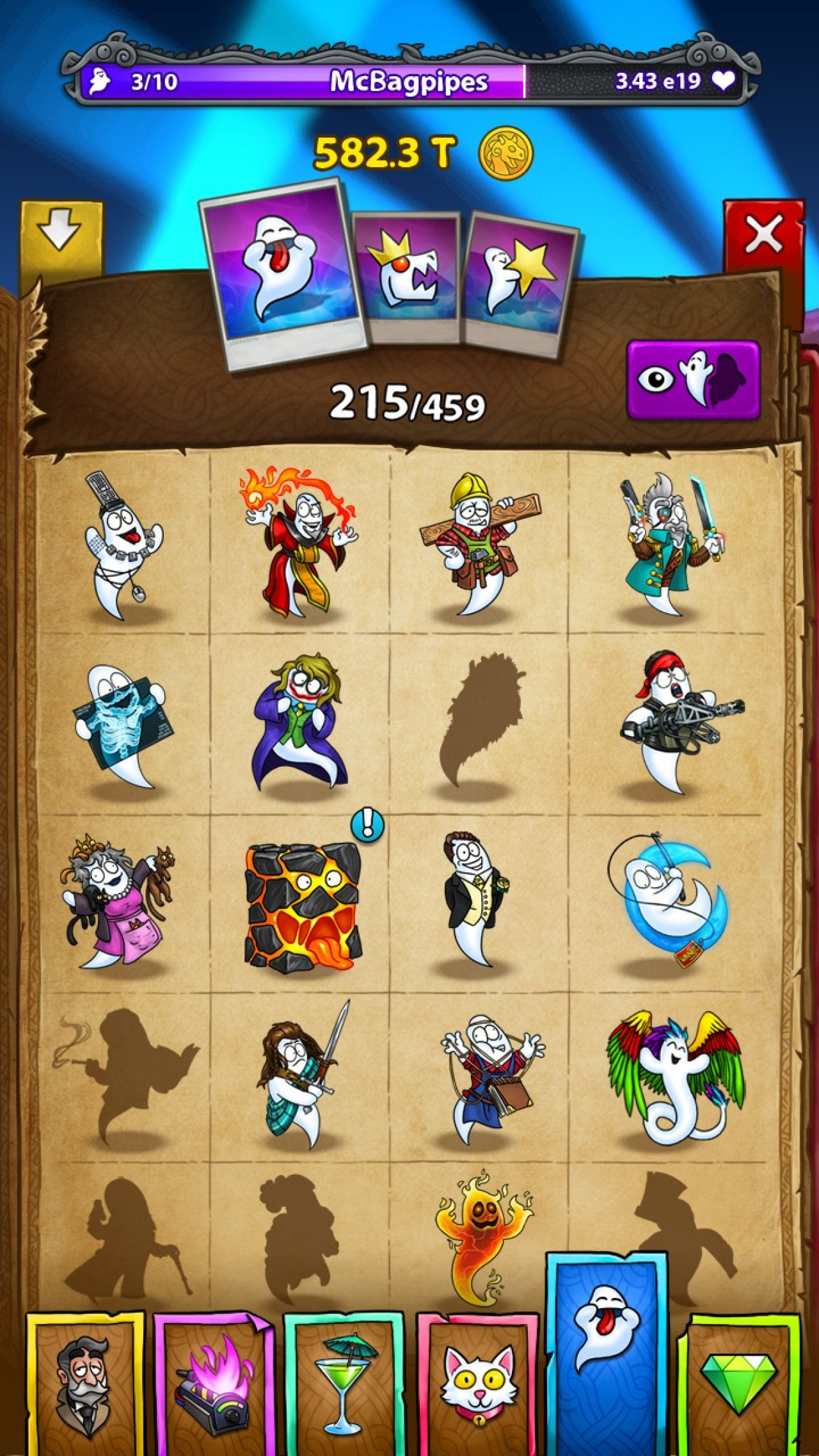The image size is (819, 1456).
Task: Open the joker ghost in purple coat
Action: [x=300, y=723]
